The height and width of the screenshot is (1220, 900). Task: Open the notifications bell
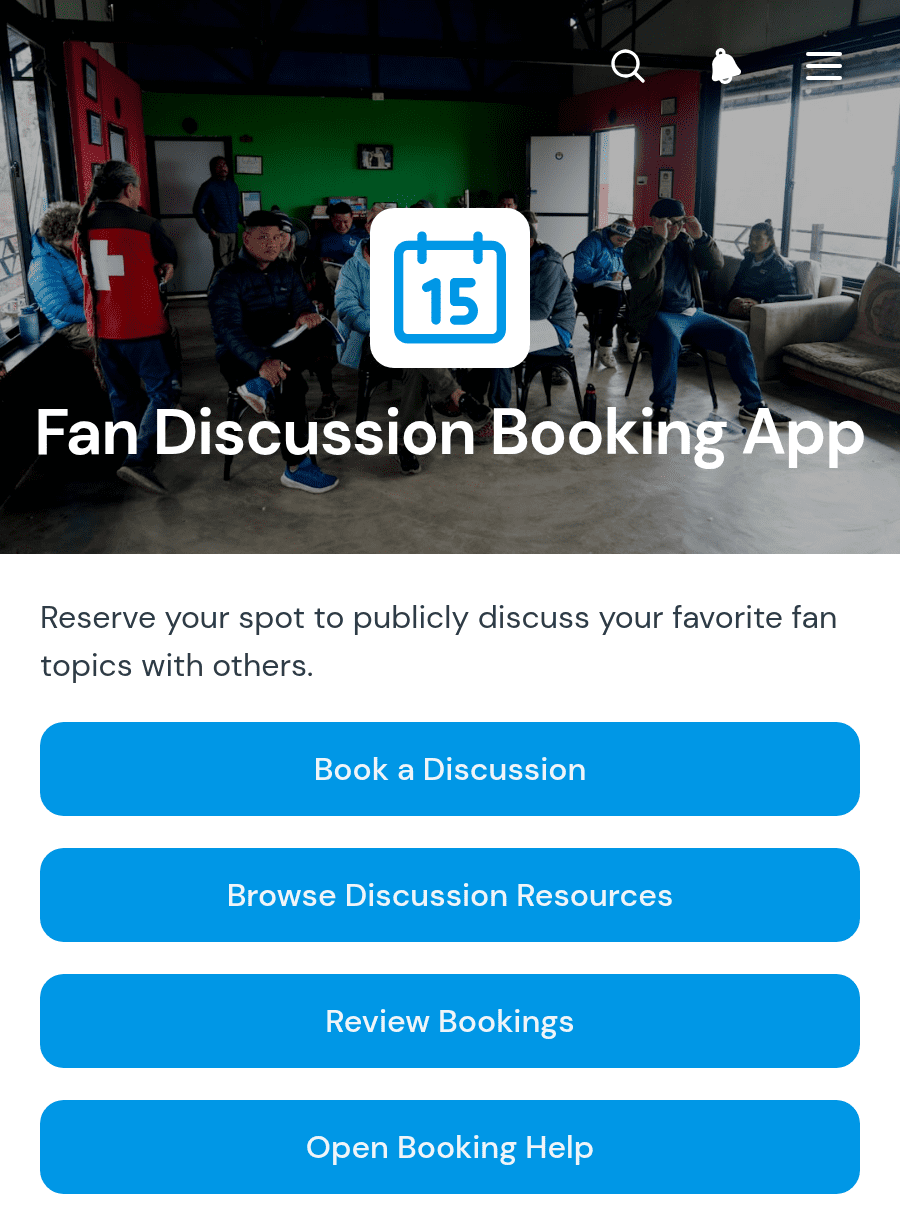click(x=725, y=67)
